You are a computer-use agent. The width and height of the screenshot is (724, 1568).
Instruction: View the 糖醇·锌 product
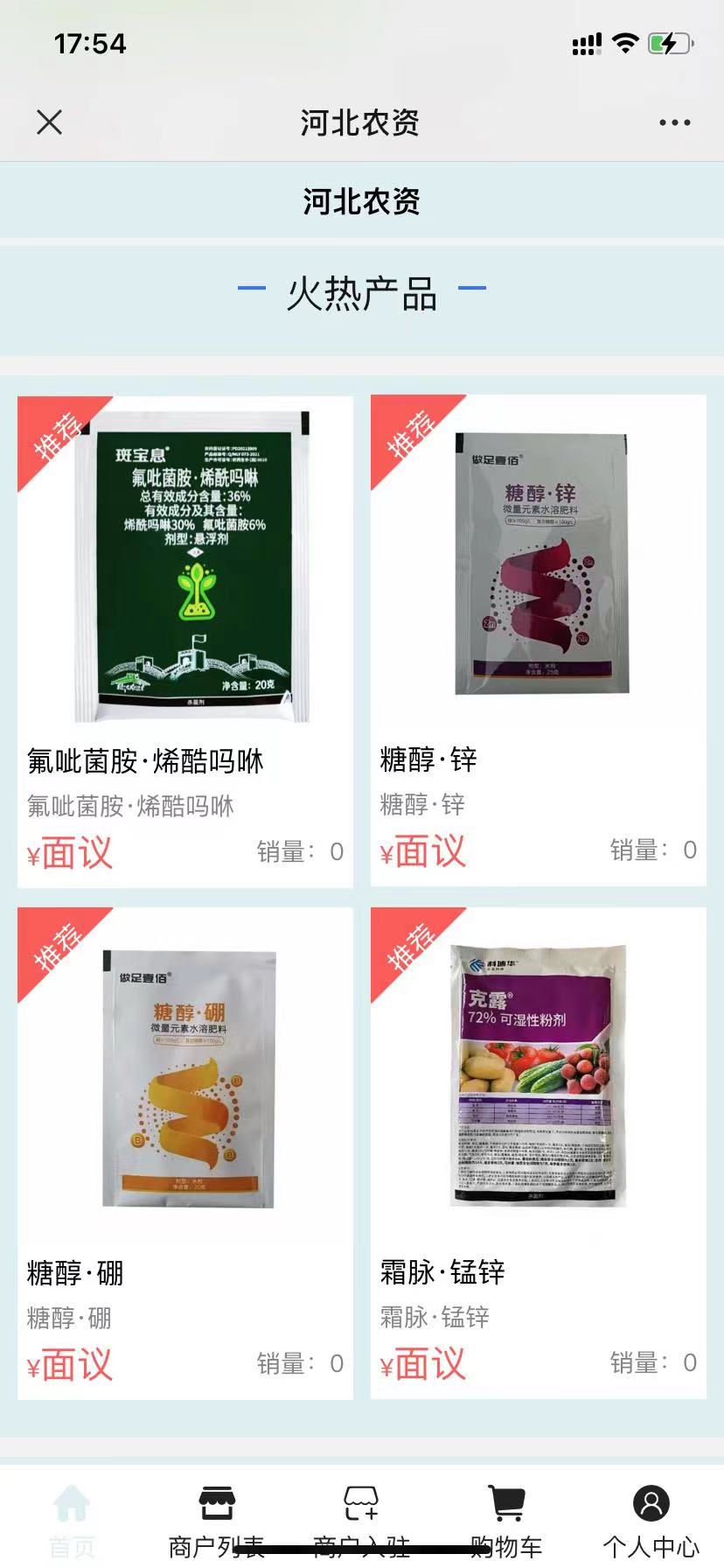click(x=538, y=641)
